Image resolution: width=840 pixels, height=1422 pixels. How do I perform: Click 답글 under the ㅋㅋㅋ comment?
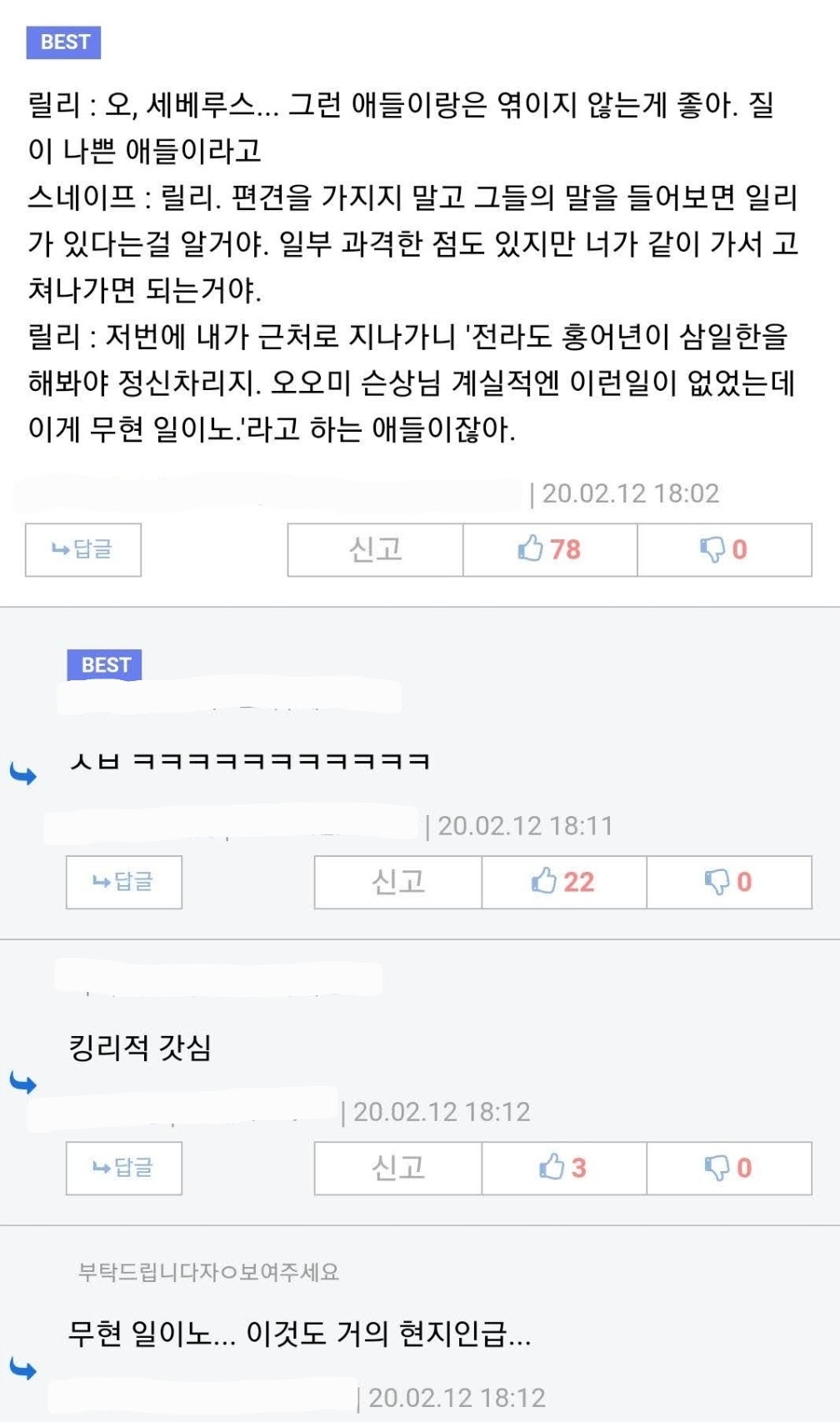point(123,882)
